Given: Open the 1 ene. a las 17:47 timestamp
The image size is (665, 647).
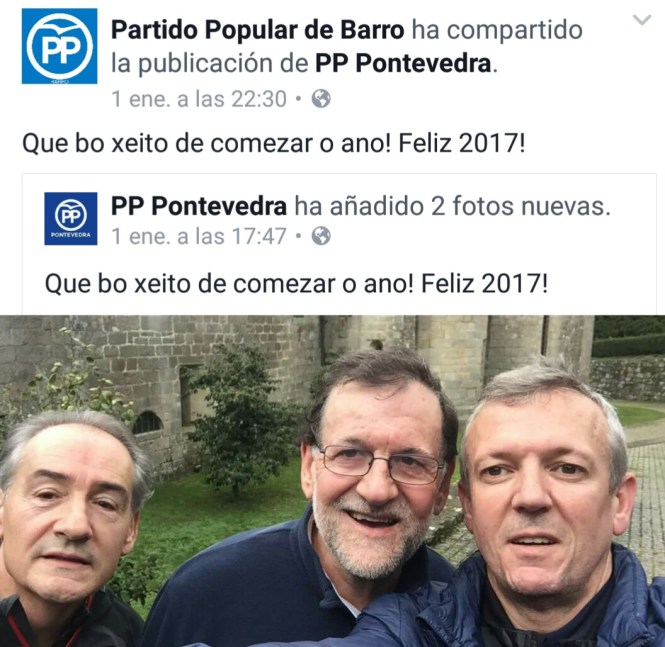Looking at the screenshot, I should (x=199, y=237).
